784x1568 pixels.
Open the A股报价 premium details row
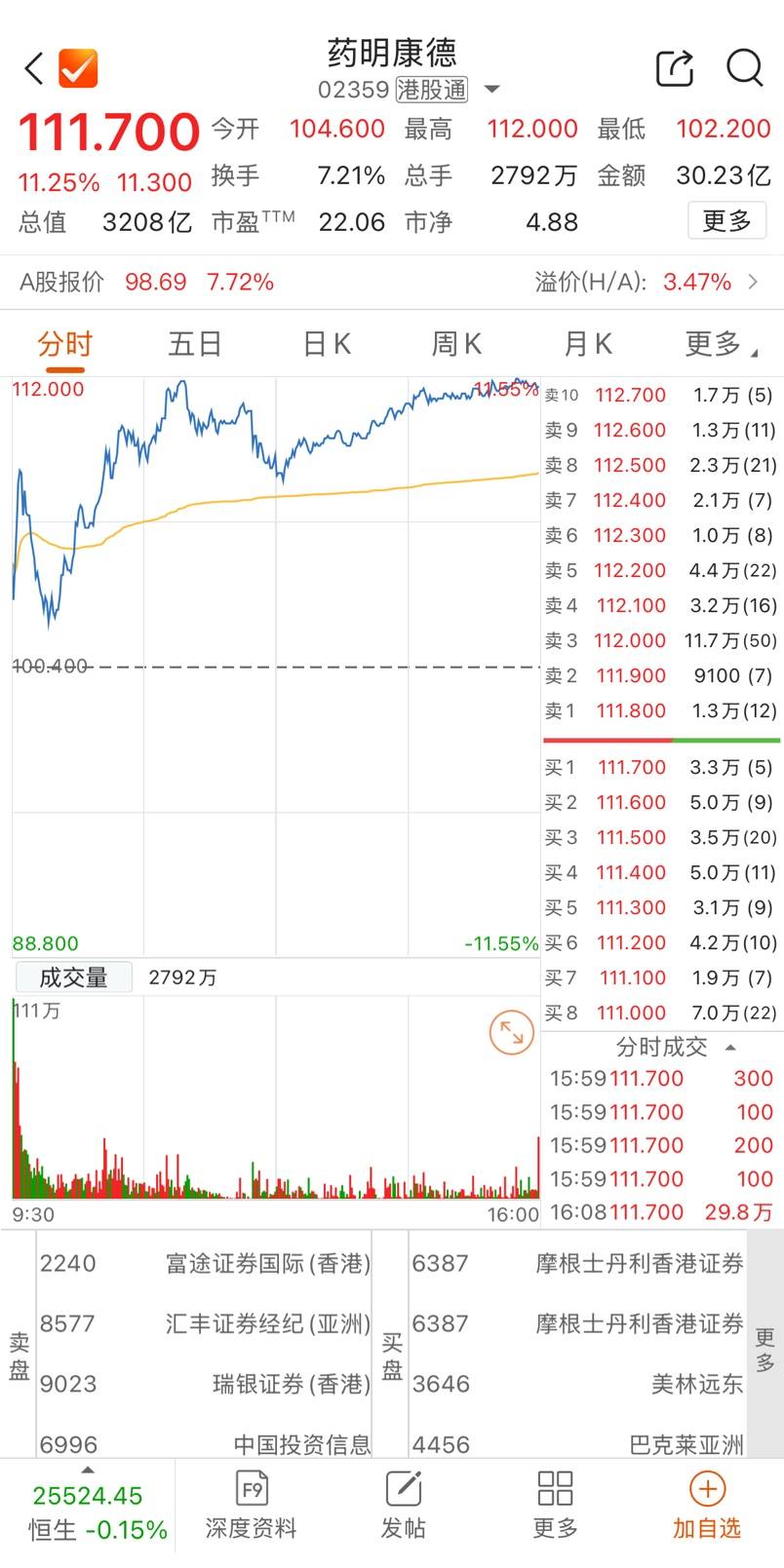[392, 283]
